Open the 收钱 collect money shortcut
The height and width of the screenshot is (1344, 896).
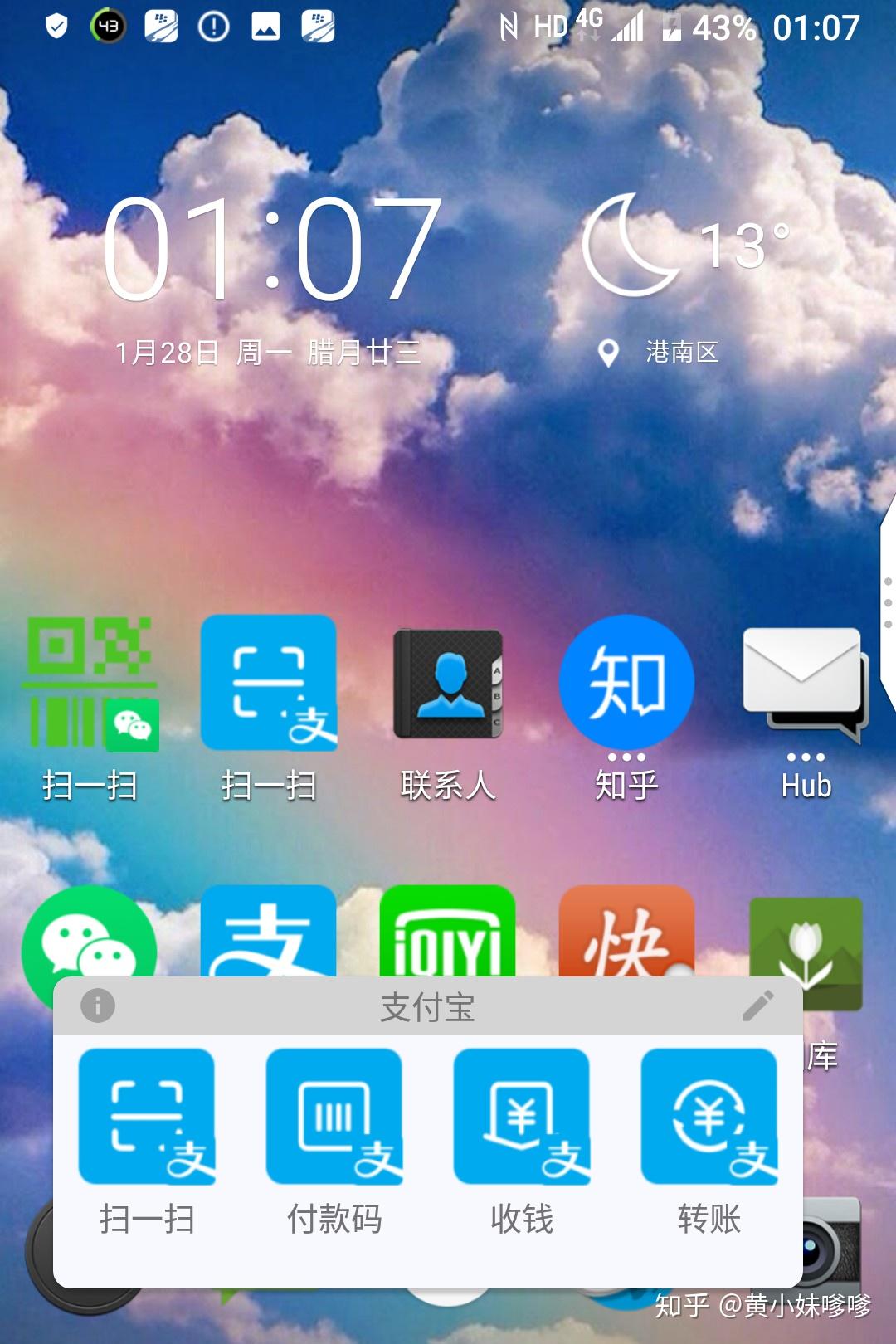pos(522,1116)
